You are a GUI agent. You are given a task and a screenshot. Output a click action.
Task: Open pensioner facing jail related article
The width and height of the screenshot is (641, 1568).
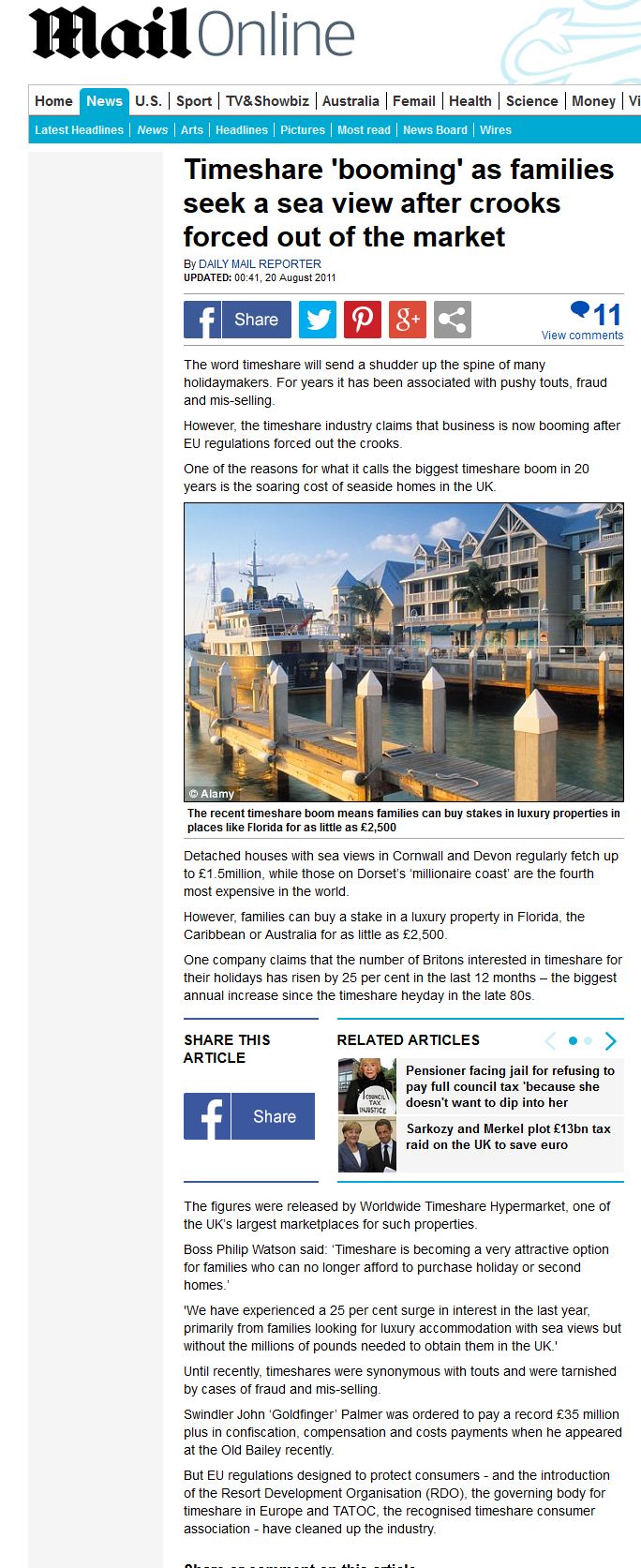509,1085
